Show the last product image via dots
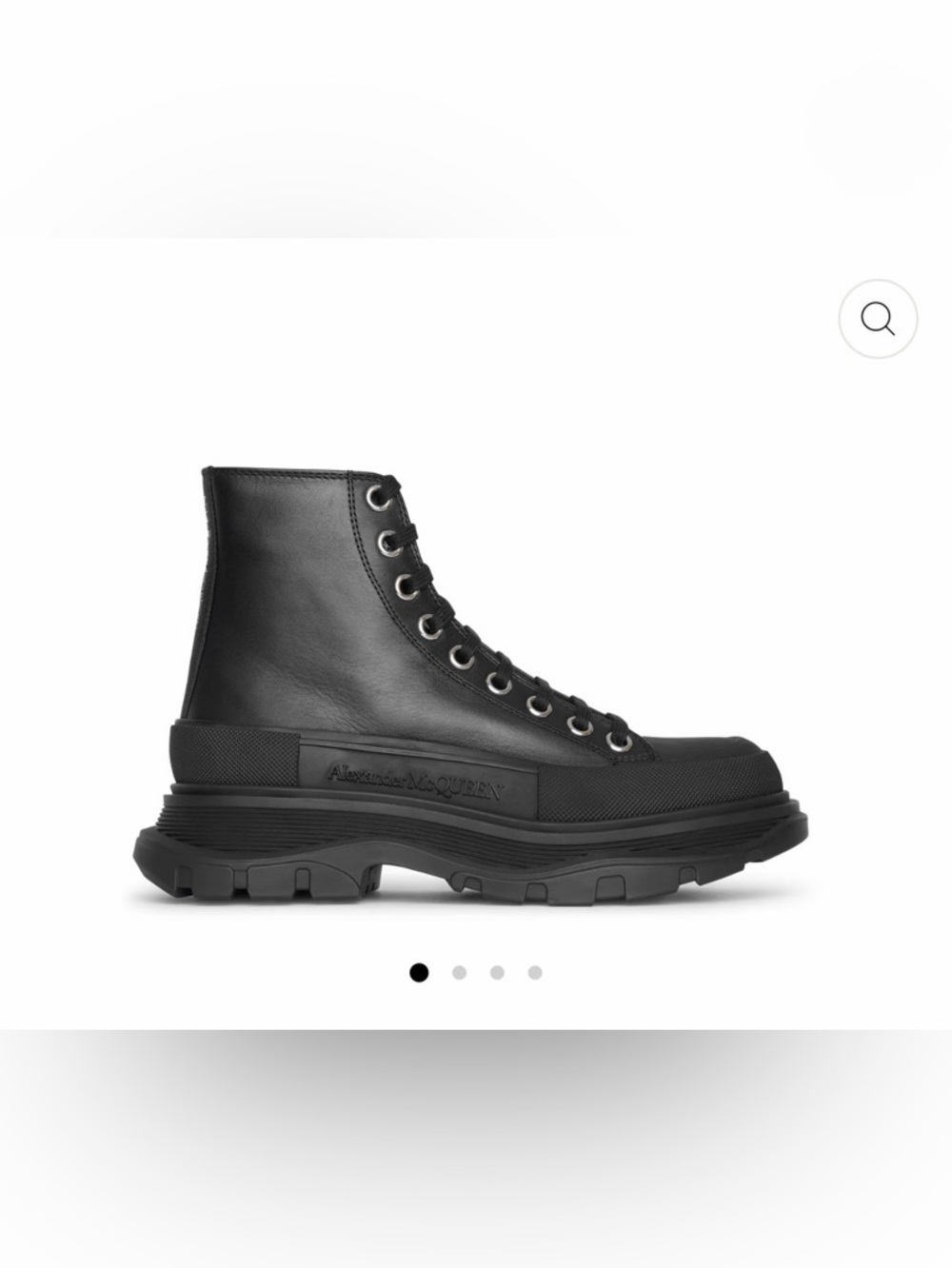Image resolution: width=952 pixels, height=1268 pixels. [x=536, y=971]
